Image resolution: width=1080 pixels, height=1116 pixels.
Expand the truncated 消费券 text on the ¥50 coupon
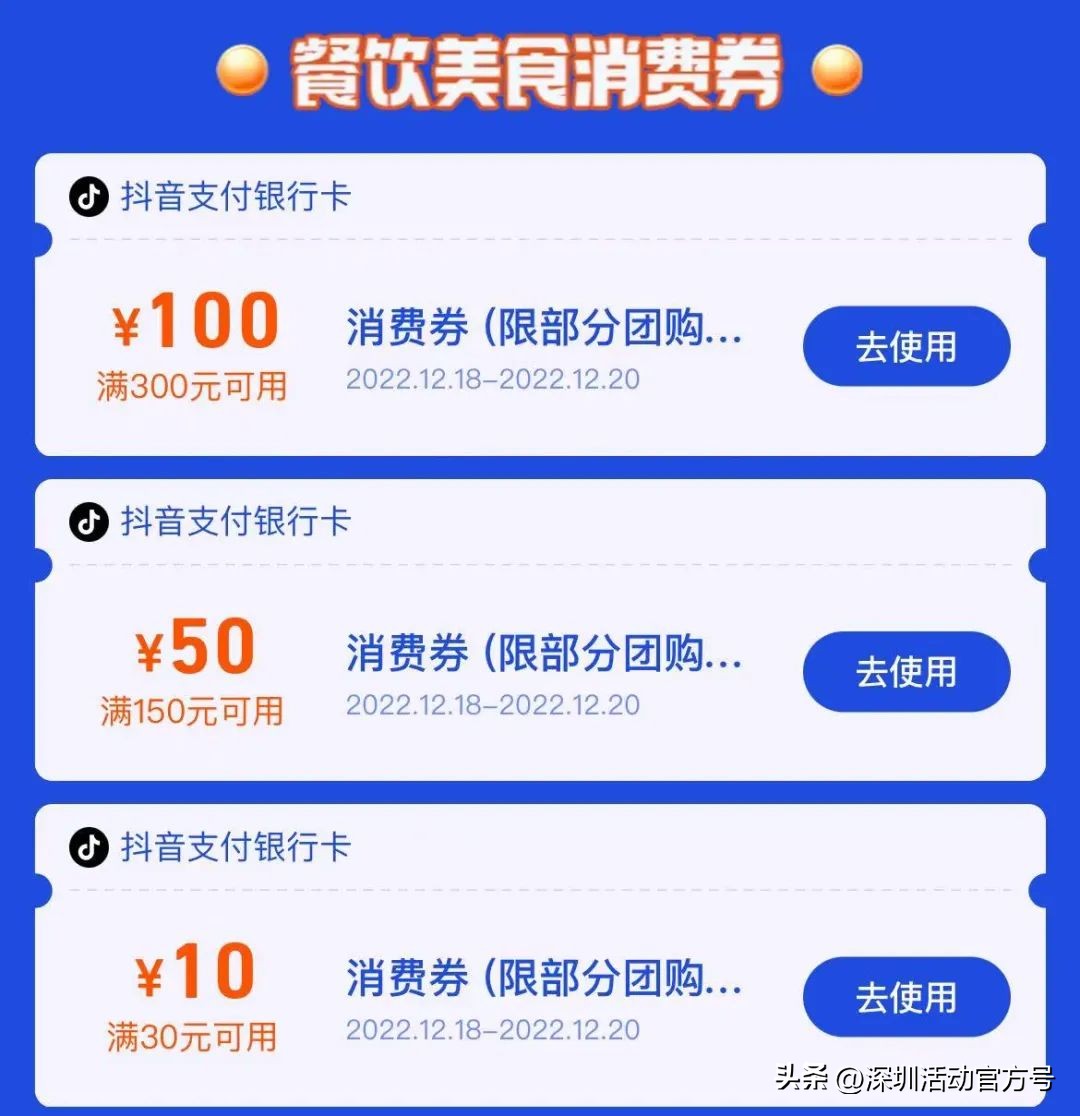pos(545,655)
